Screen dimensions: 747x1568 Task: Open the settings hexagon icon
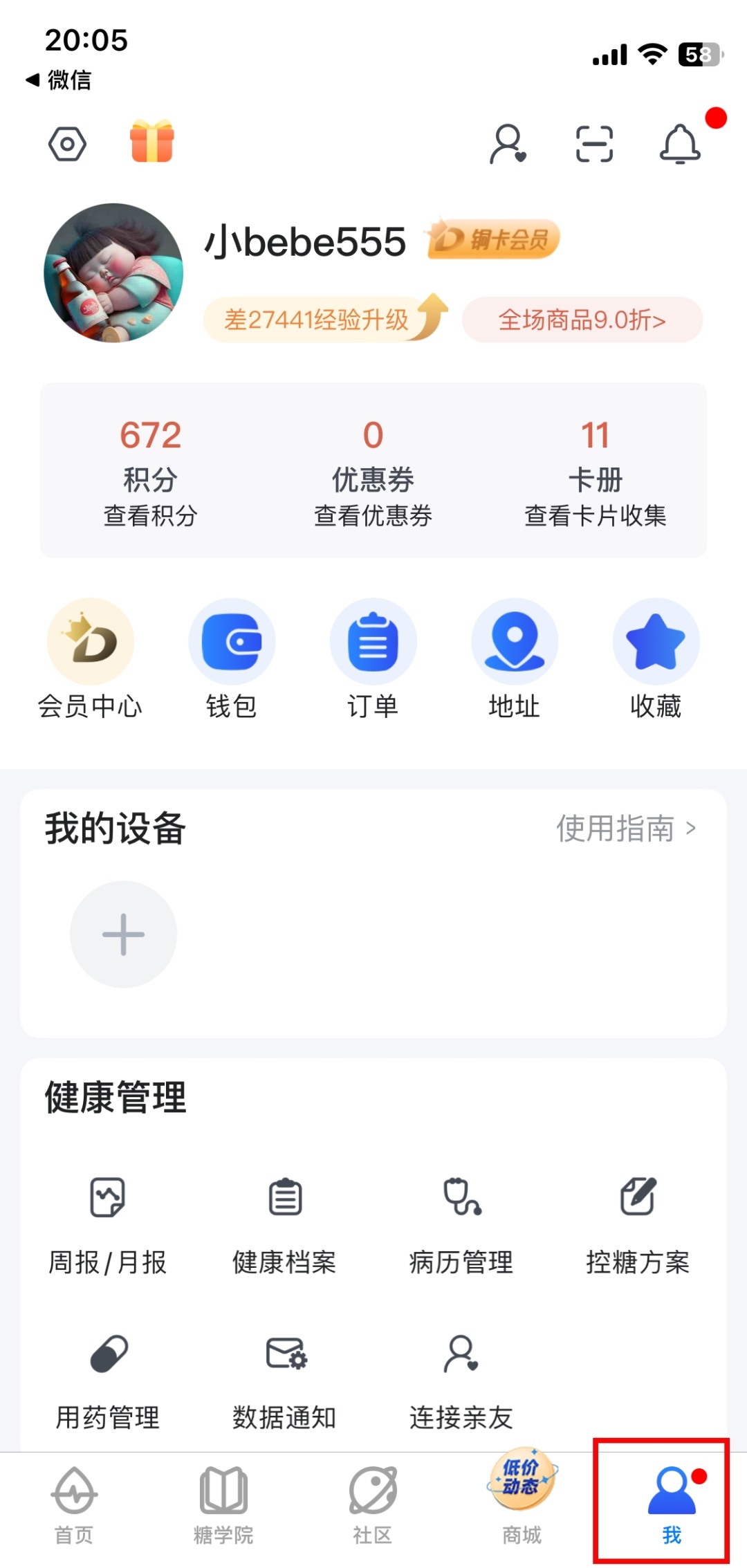coord(67,144)
